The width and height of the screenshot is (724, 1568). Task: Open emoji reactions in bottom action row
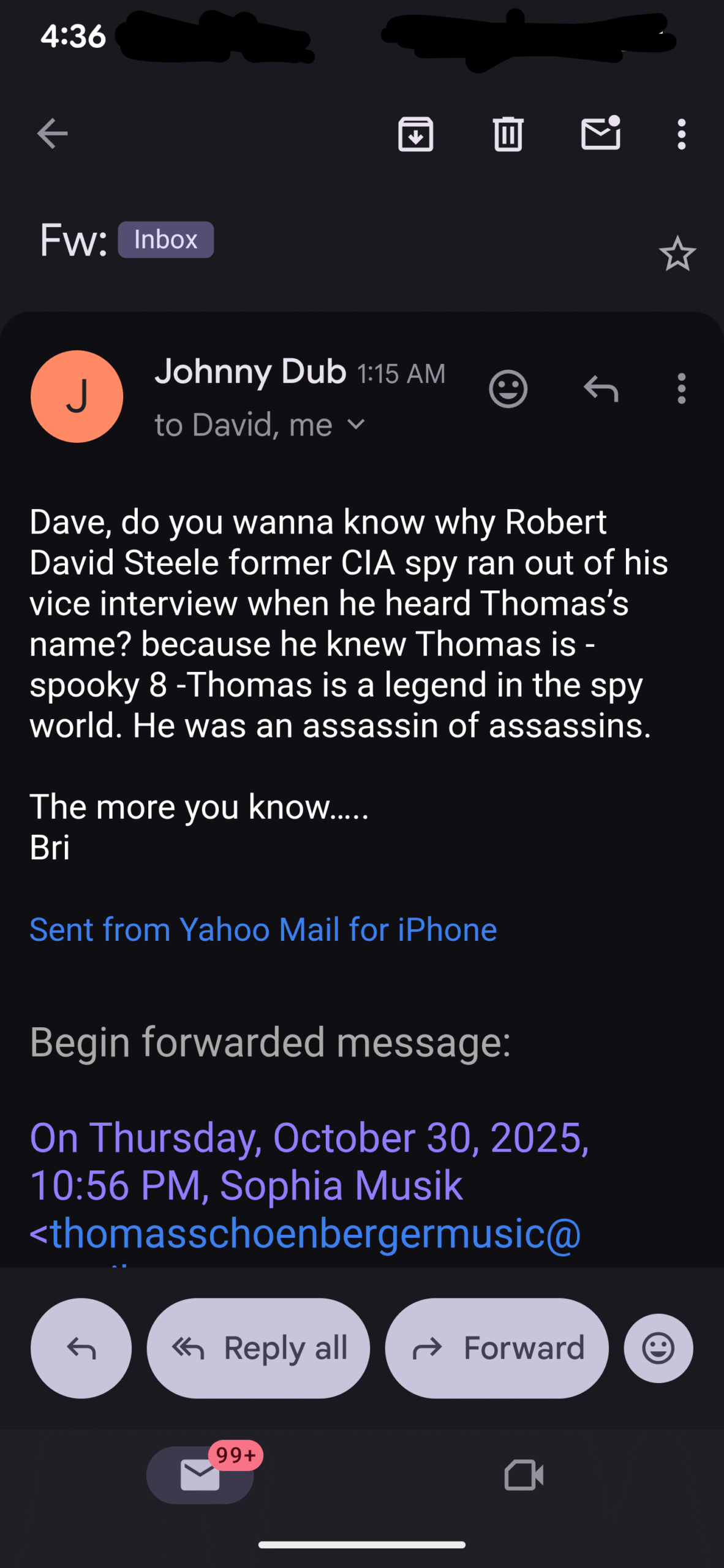coord(658,1347)
